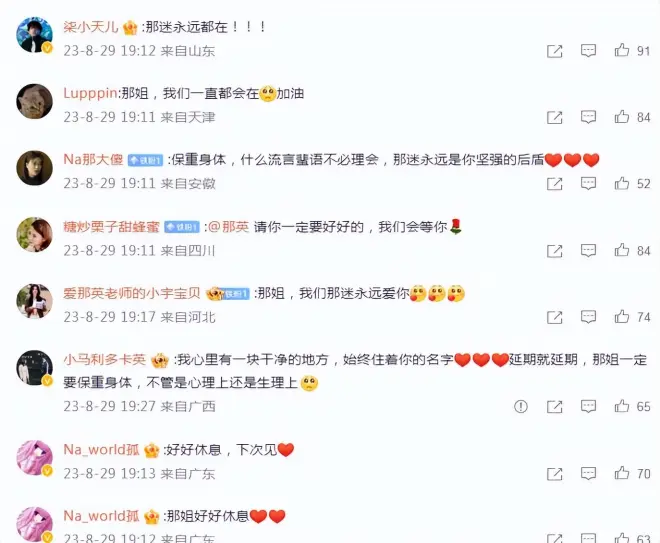The width and height of the screenshot is (660, 543).
Task: Forward Na_world孤's 好好休息，下次见 comment
Action: pos(554,474)
